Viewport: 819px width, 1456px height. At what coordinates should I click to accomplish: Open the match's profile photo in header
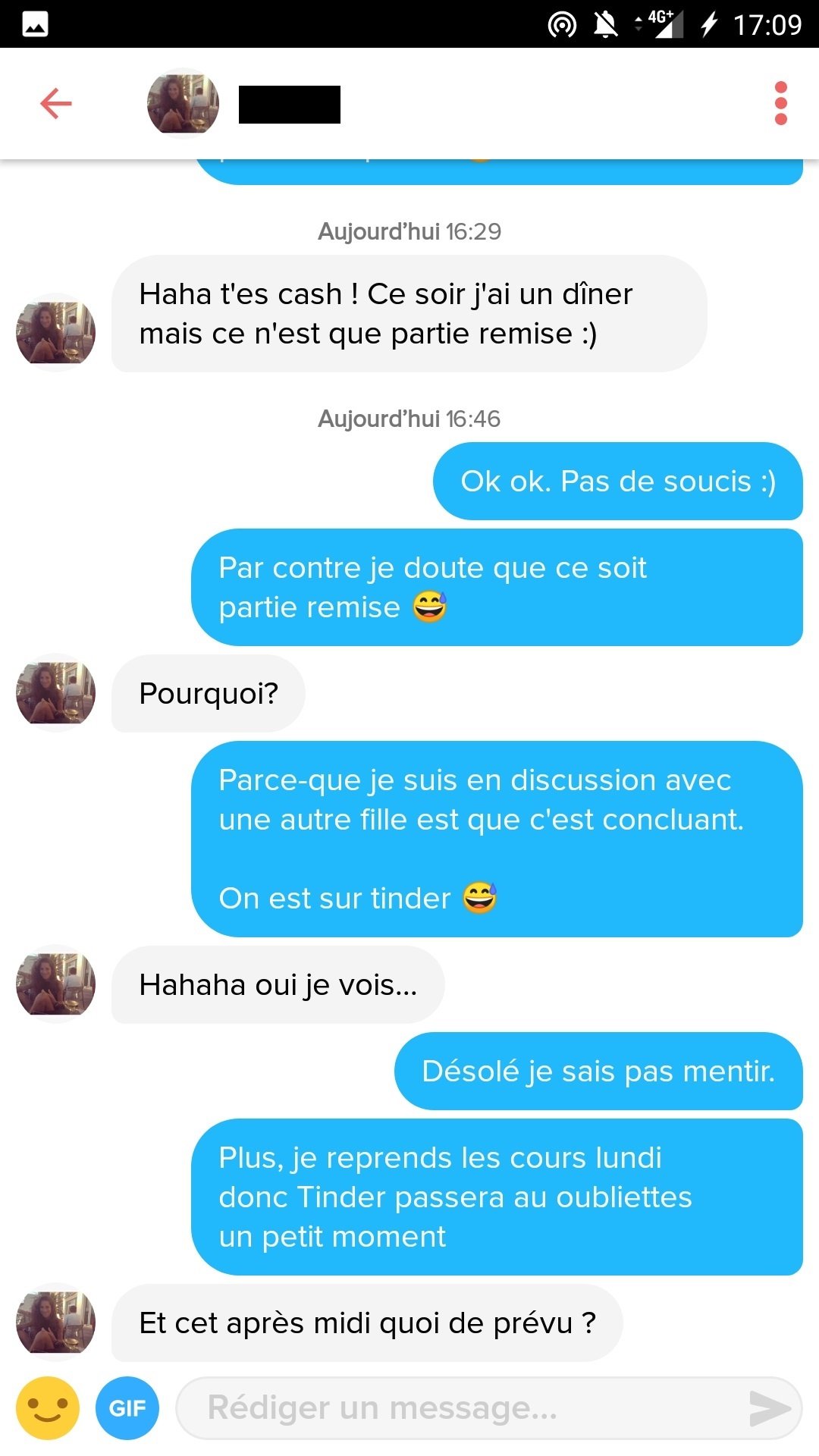(183, 104)
